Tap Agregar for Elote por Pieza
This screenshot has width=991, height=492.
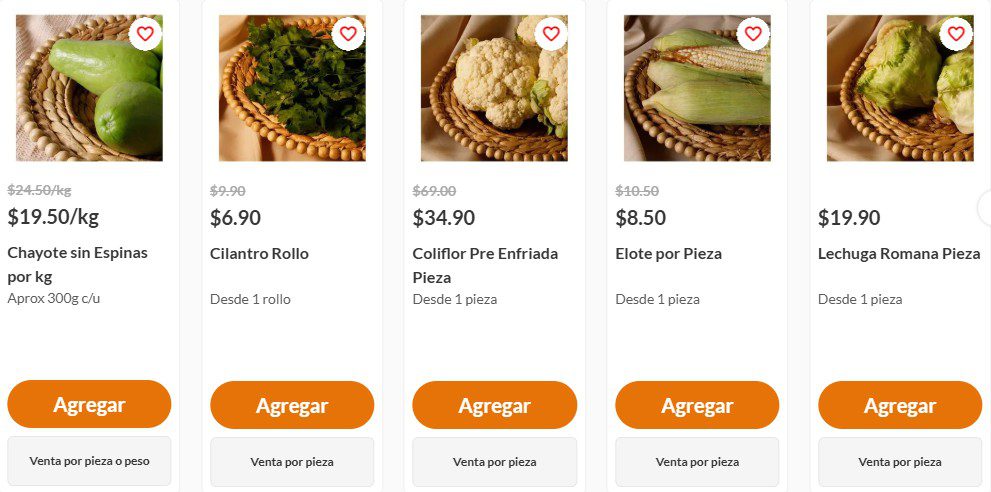[x=697, y=405]
